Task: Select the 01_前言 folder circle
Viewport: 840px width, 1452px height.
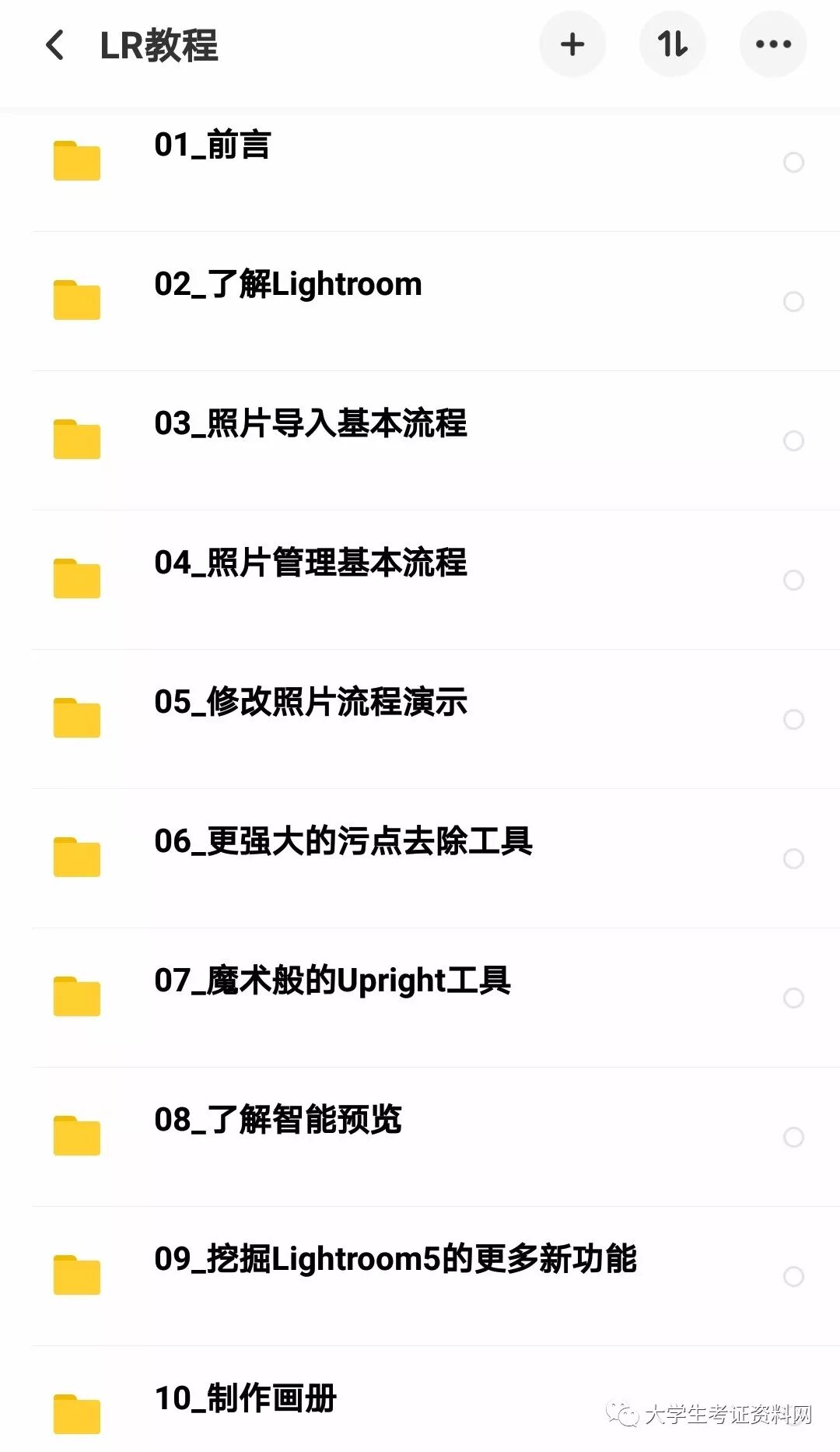Action: [x=793, y=163]
